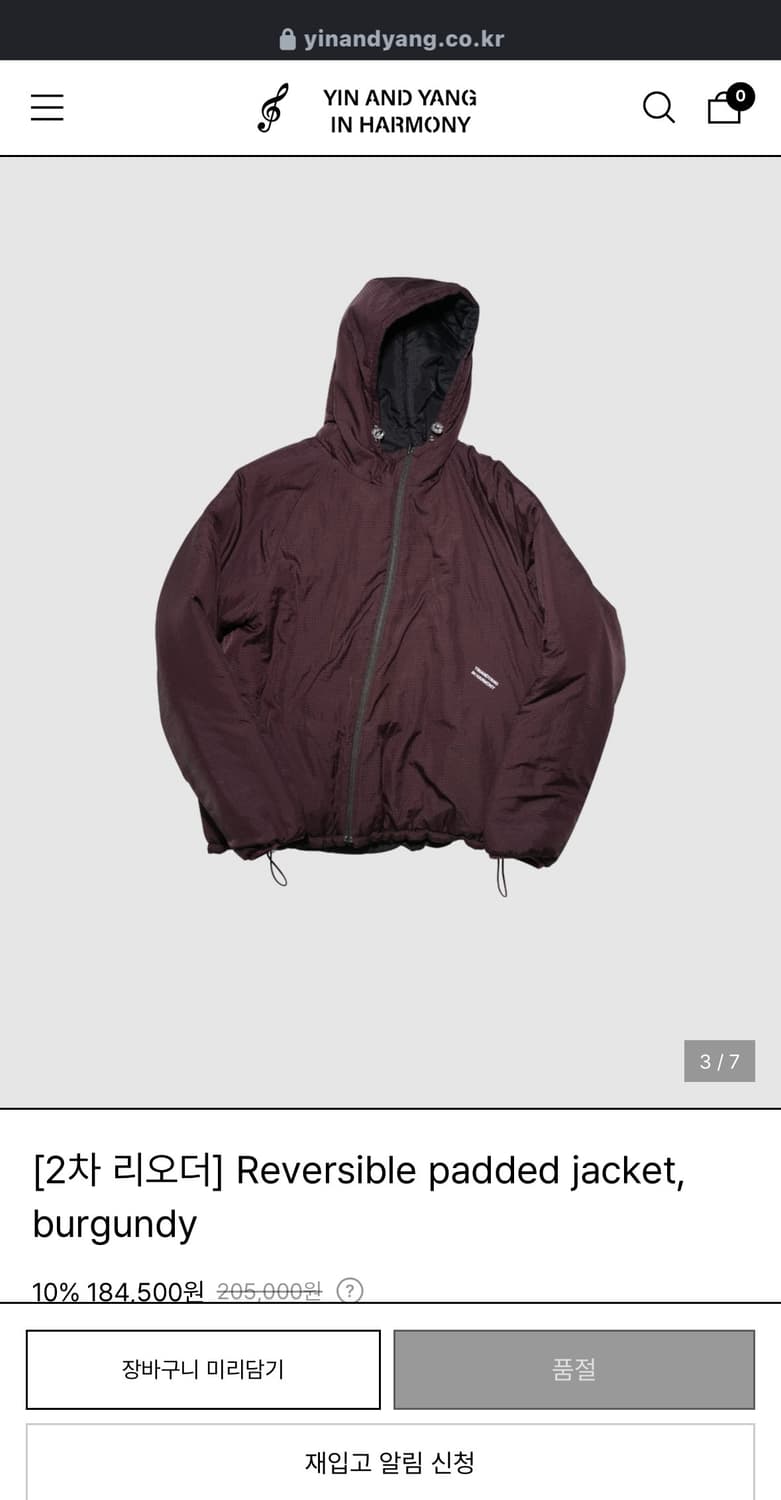Tap the padlock icon in the address bar

287,38
